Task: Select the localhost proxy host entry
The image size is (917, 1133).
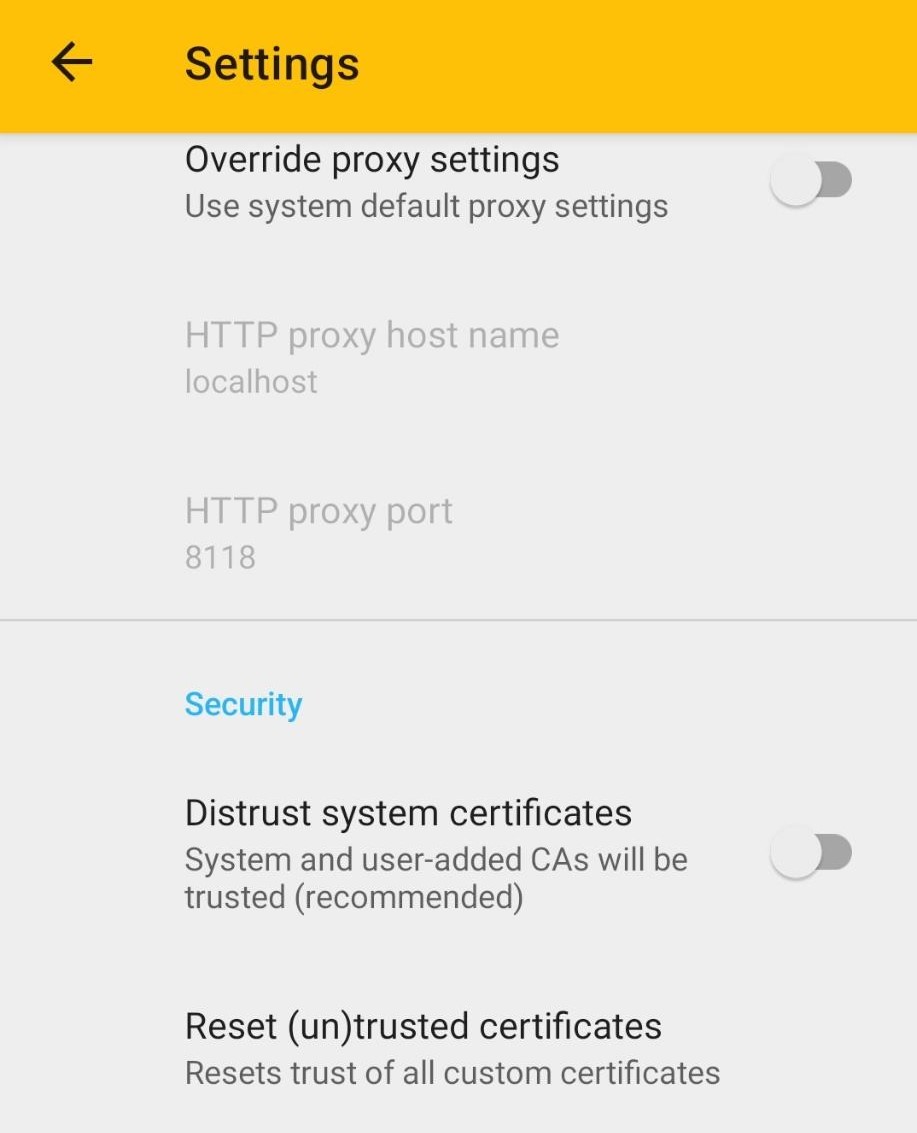Action: [250, 381]
